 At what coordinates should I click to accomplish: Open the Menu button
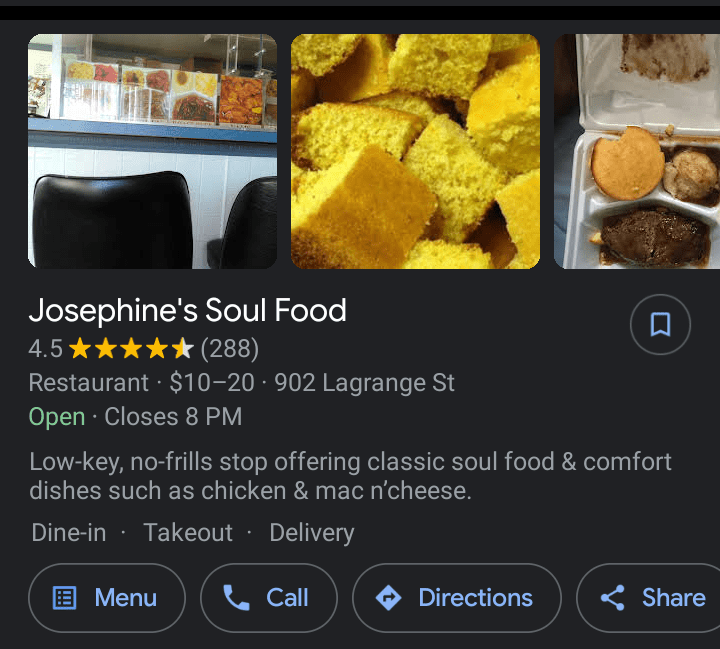(107, 598)
